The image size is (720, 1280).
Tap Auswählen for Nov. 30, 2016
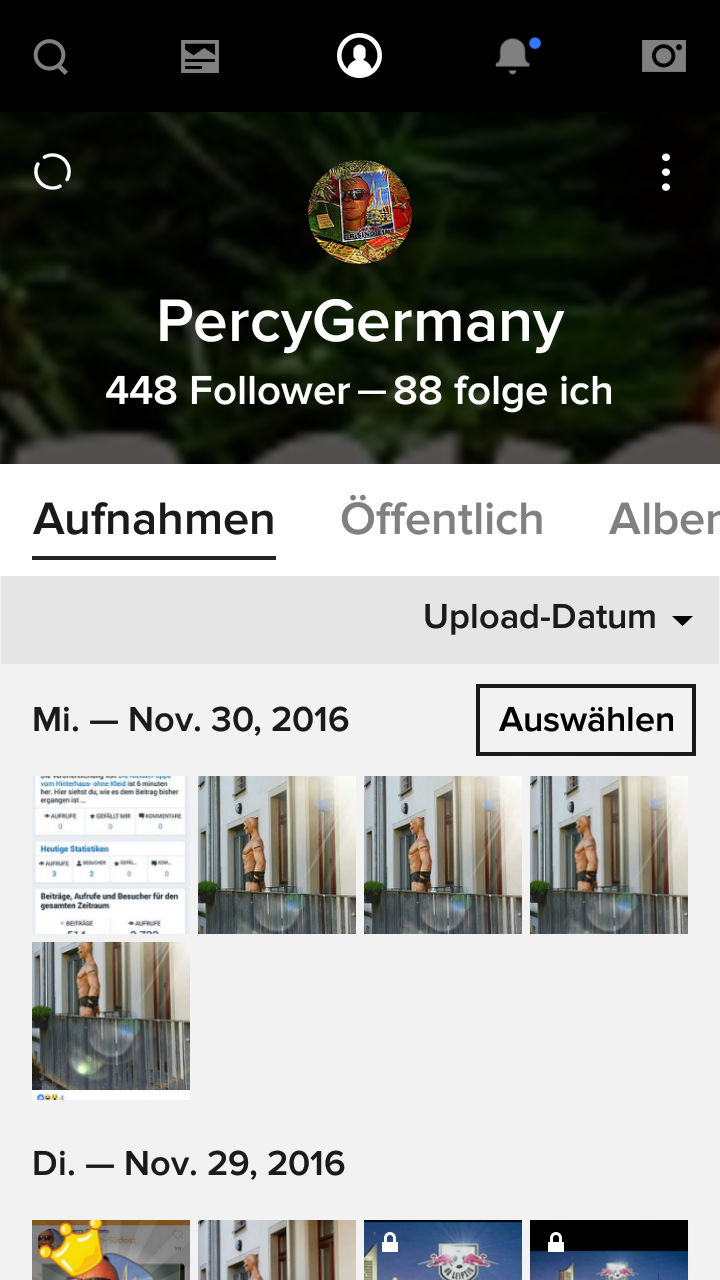click(586, 720)
